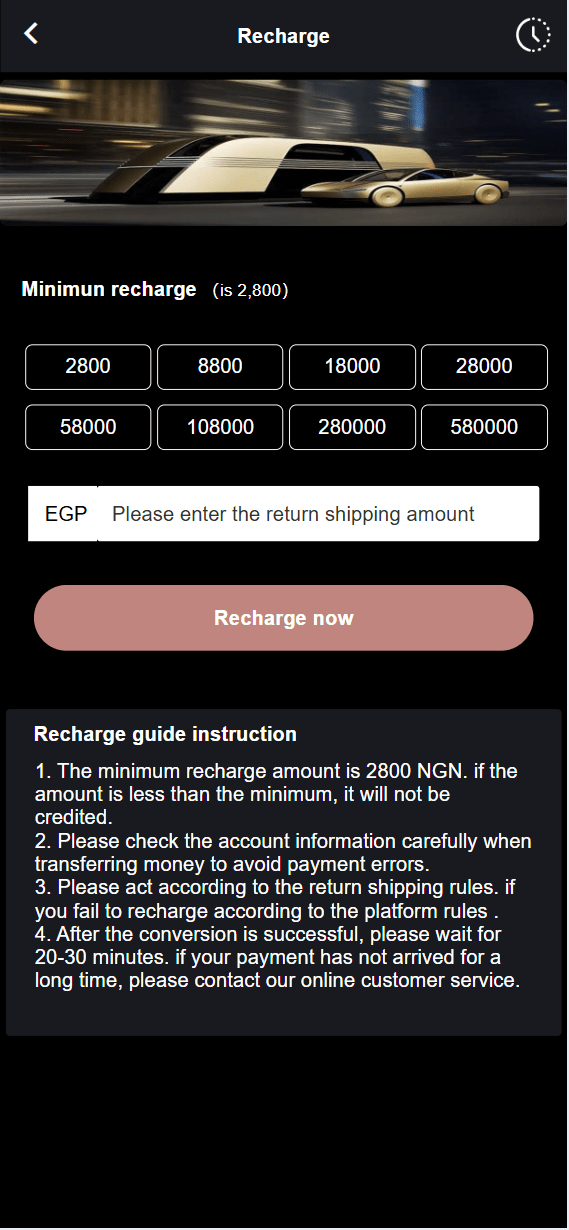Choose the 58000 recharge amount
The height and width of the screenshot is (1230, 569).
(x=88, y=427)
